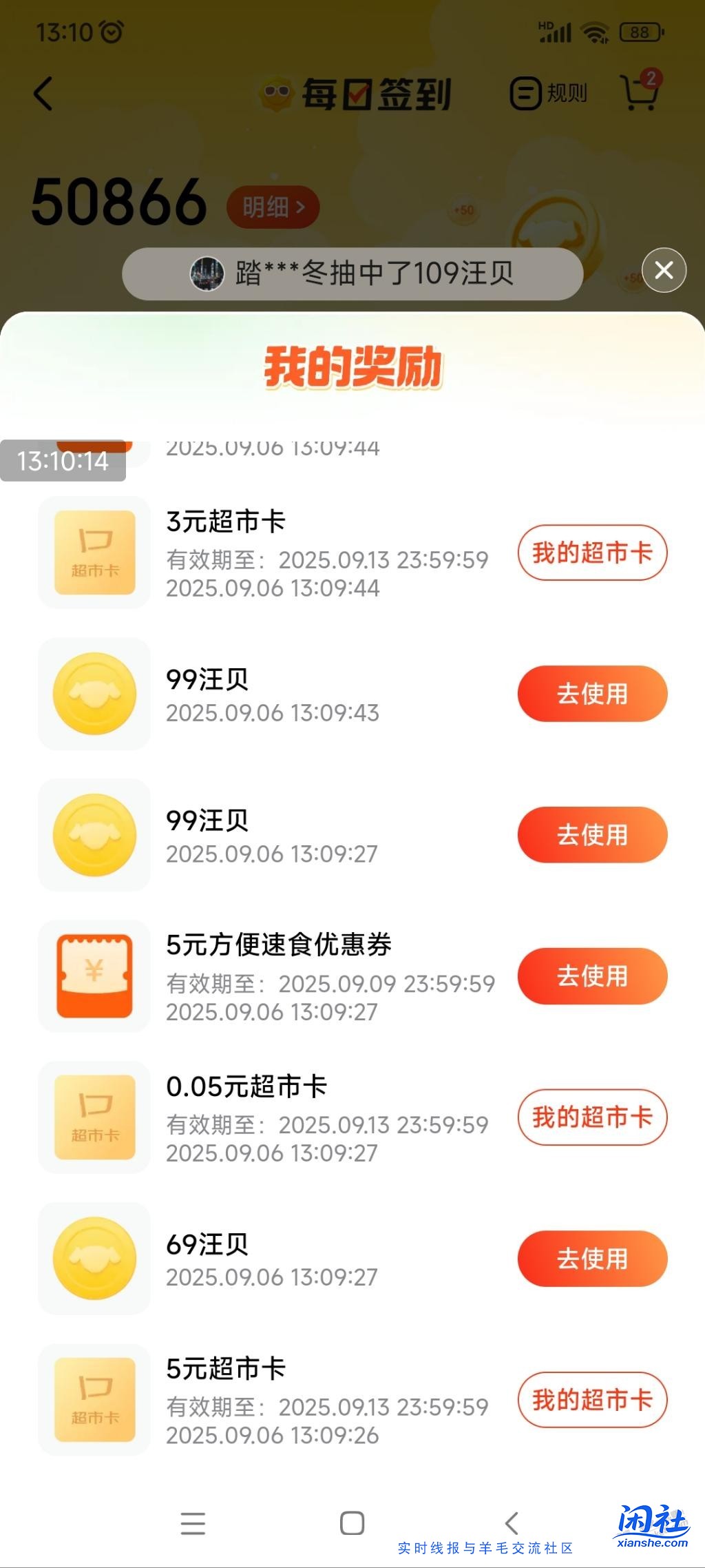Open the 规则 rules page
The image size is (705, 1568).
[547, 94]
